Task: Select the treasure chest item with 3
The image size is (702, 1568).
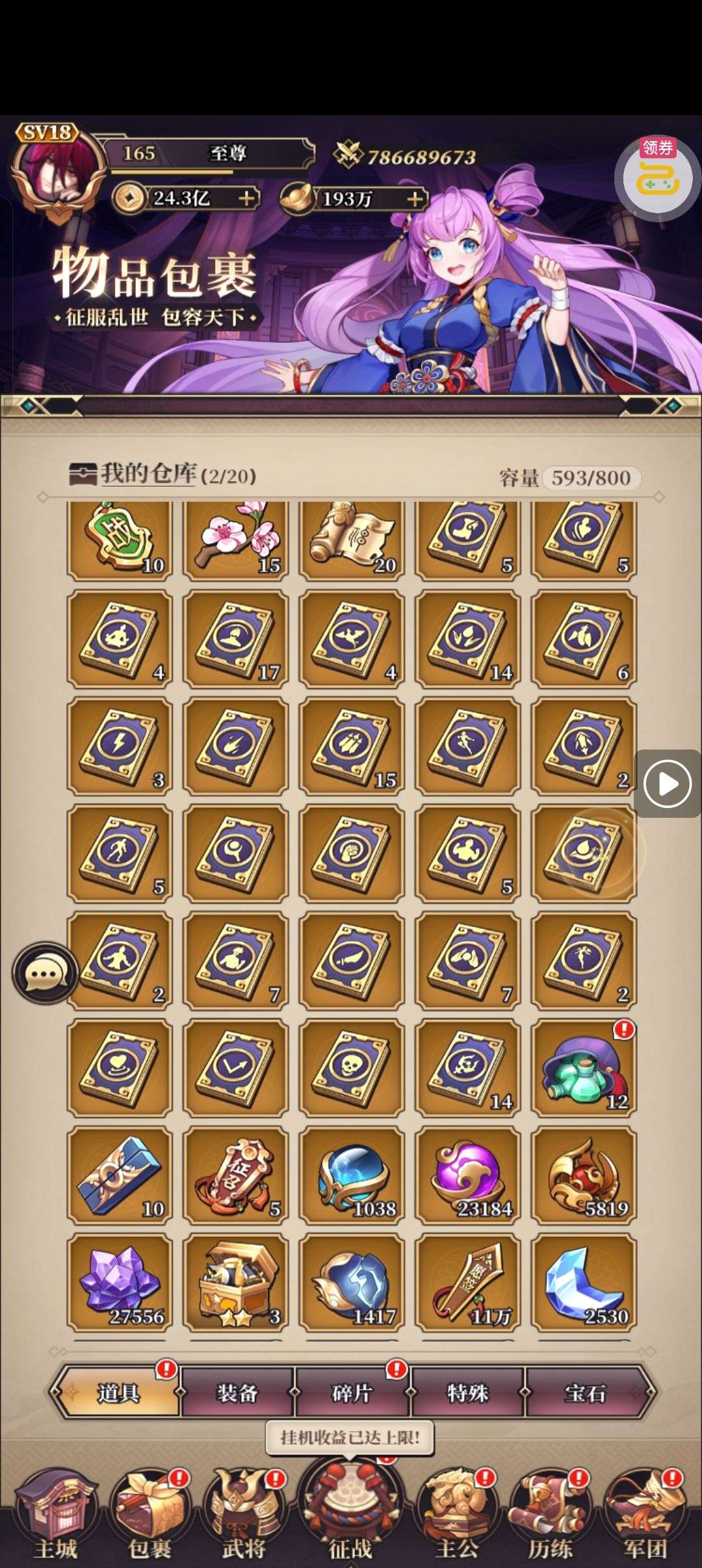Action: (236, 1281)
